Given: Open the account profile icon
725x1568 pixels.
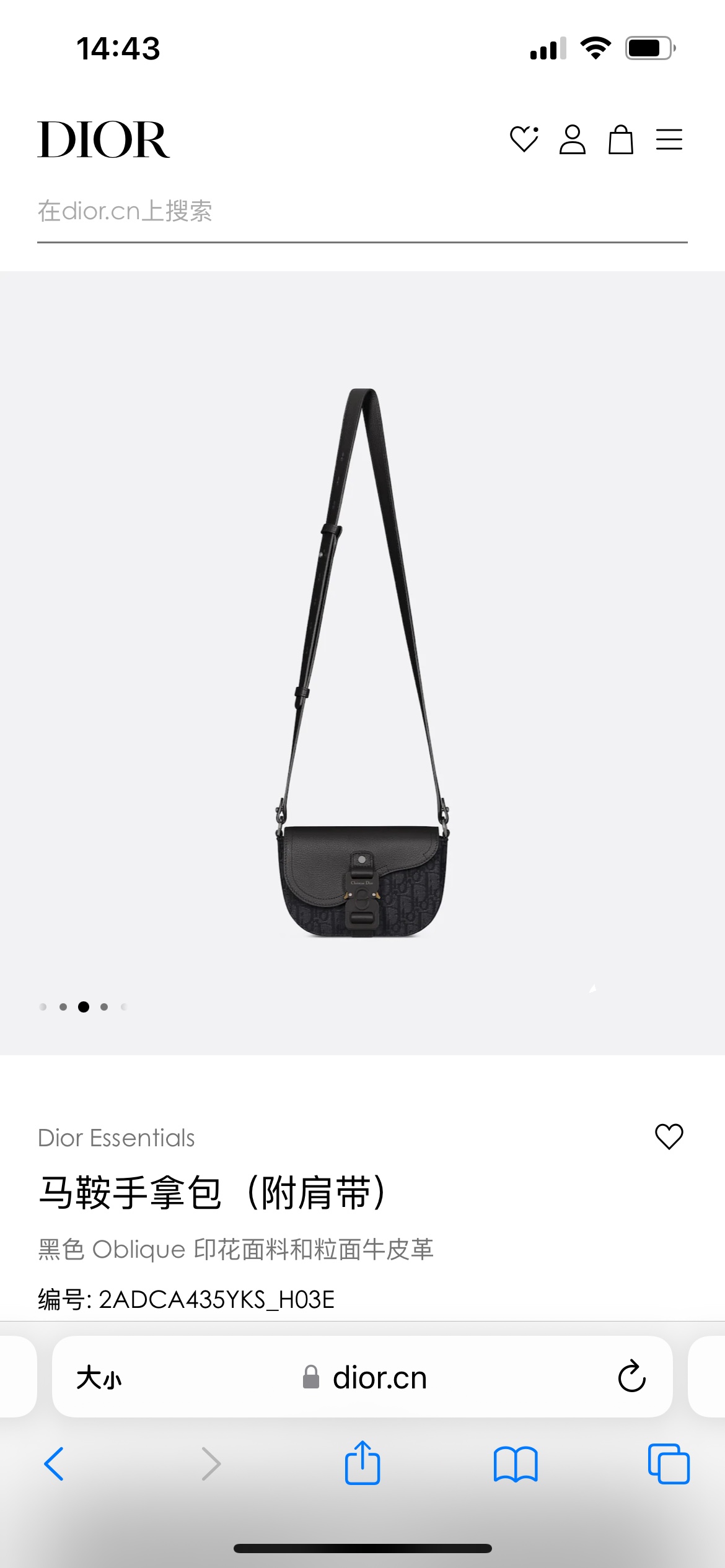Looking at the screenshot, I should [x=572, y=139].
